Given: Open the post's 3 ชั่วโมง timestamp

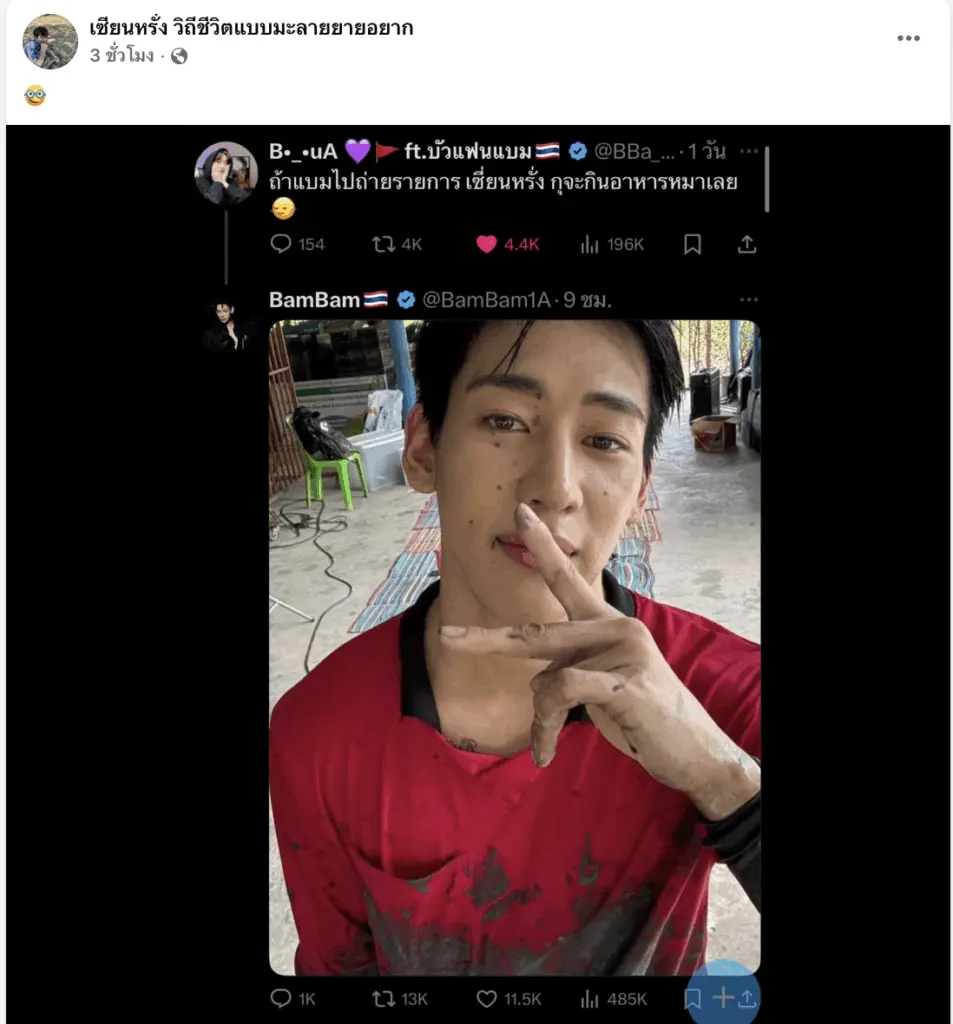Looking at the screenshot, I should (121, 56).
